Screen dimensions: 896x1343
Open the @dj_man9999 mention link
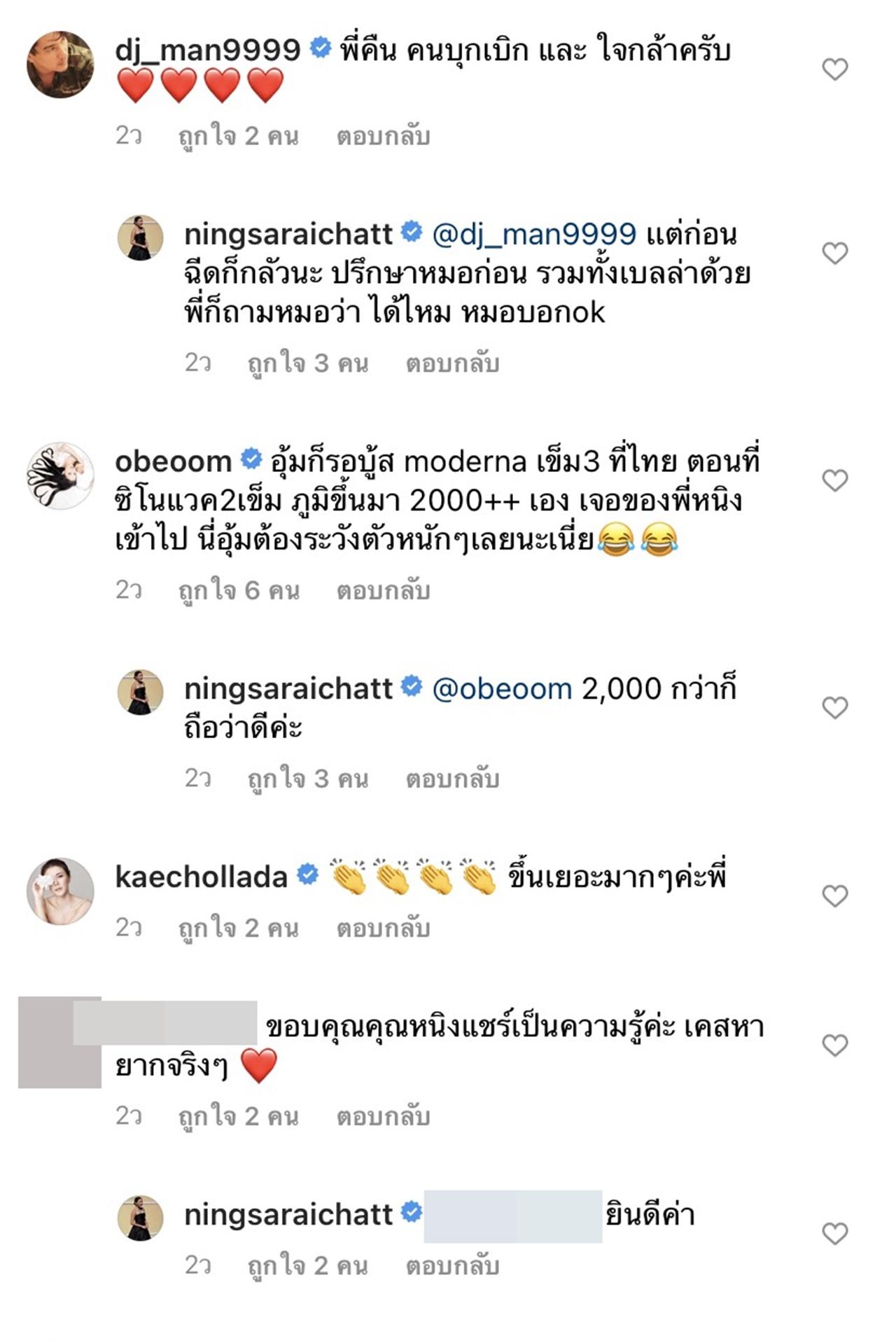pyautogui.click(x=534, y=235)
